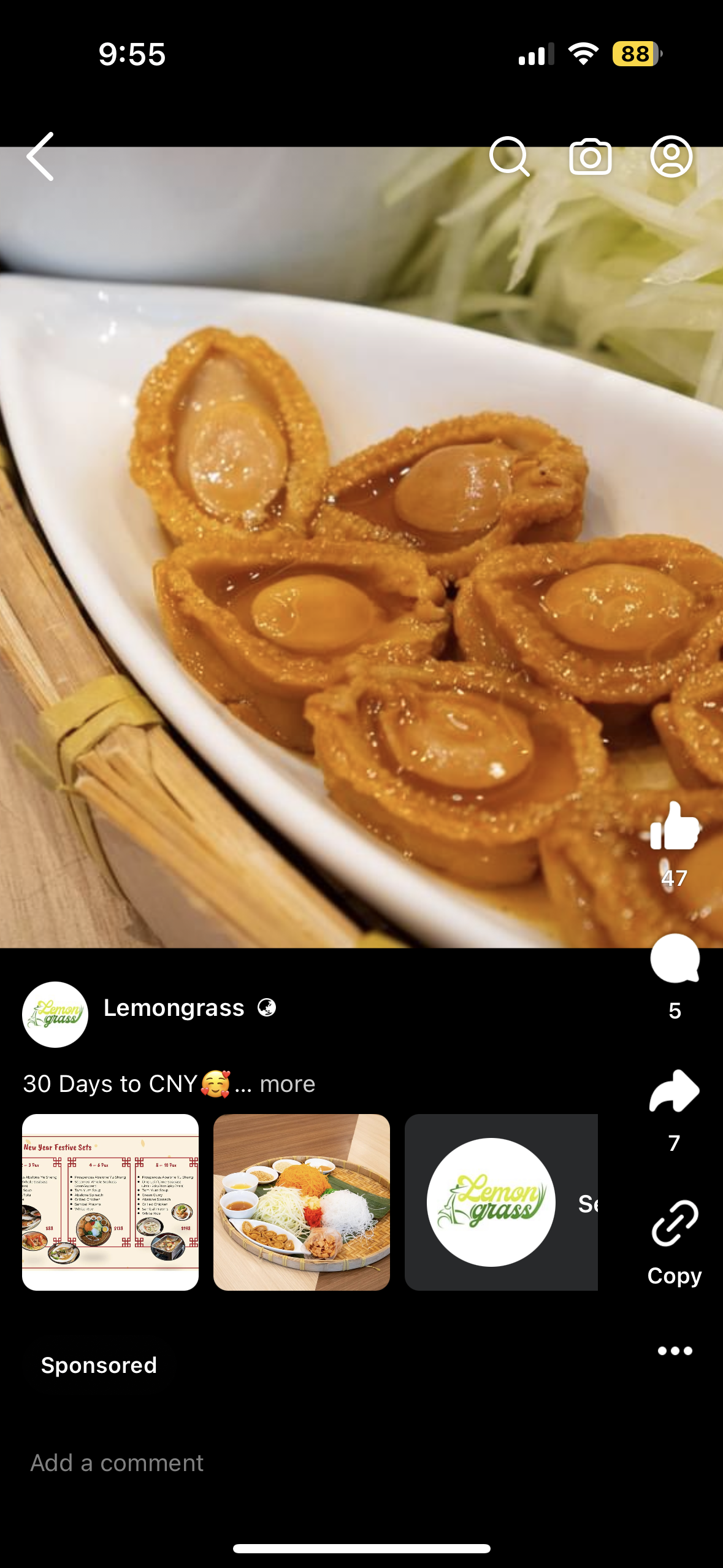The width and height of the screenshot is (723, 1568).
Task: Expand the caption with 'more'
Action: (x=287, y=1085)
